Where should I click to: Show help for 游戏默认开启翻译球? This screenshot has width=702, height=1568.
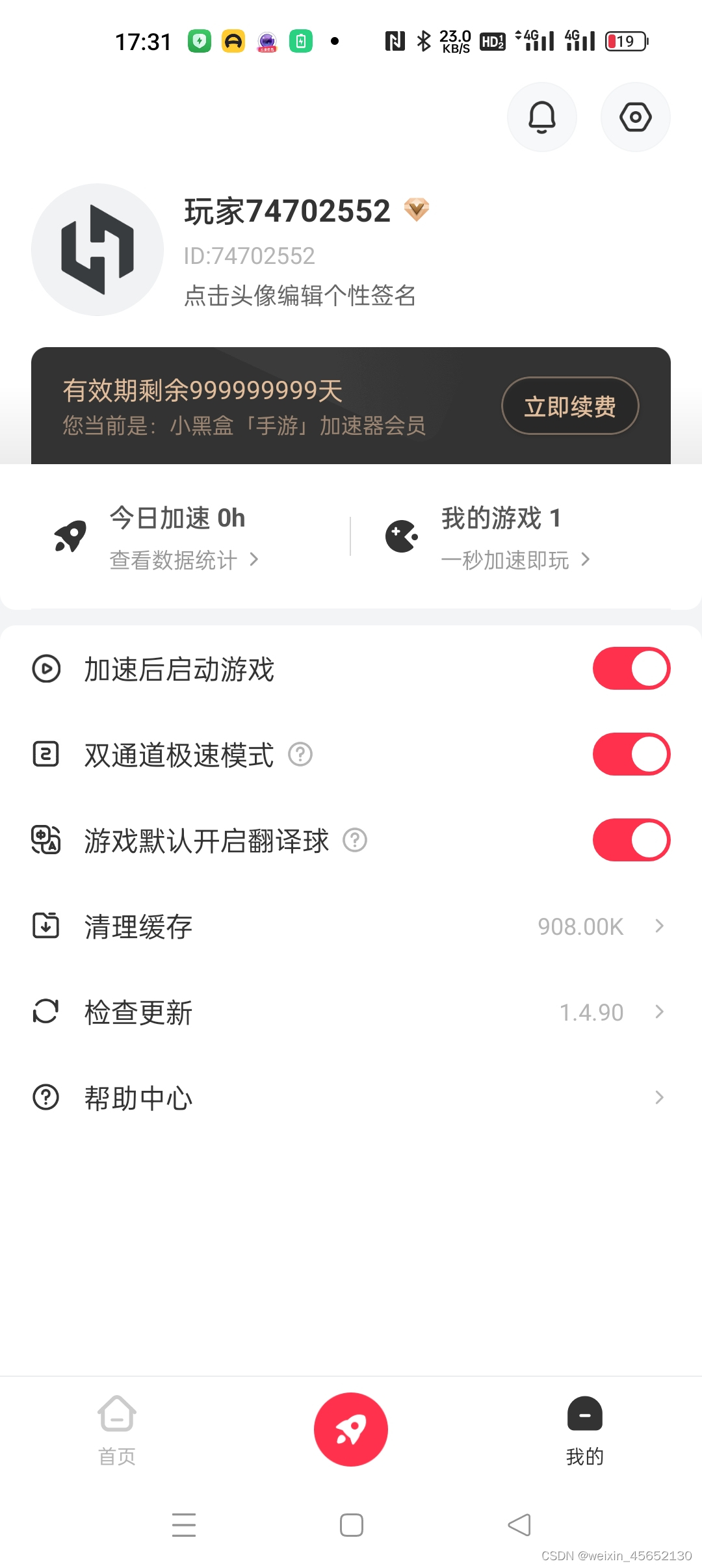click(x=355, y=840)
